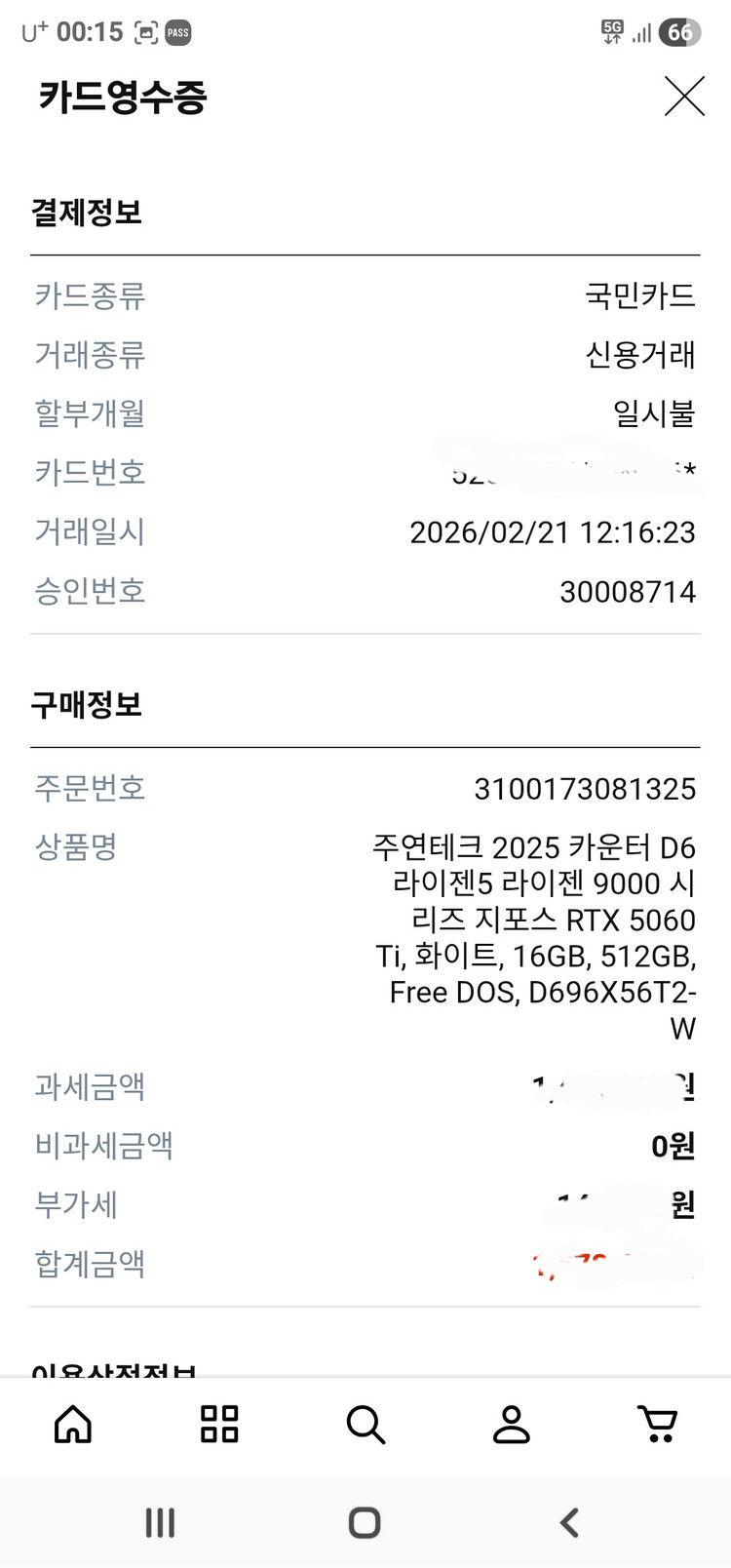Select the 구매정보 section header
This screenshot has width=731, height=1568.
point(86,706)
